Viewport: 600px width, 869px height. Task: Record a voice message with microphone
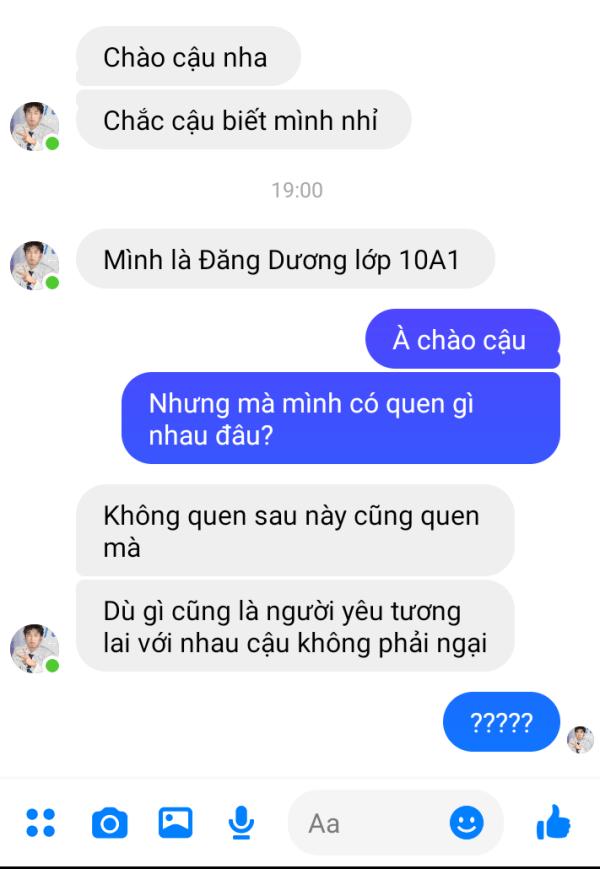(241, 822)
